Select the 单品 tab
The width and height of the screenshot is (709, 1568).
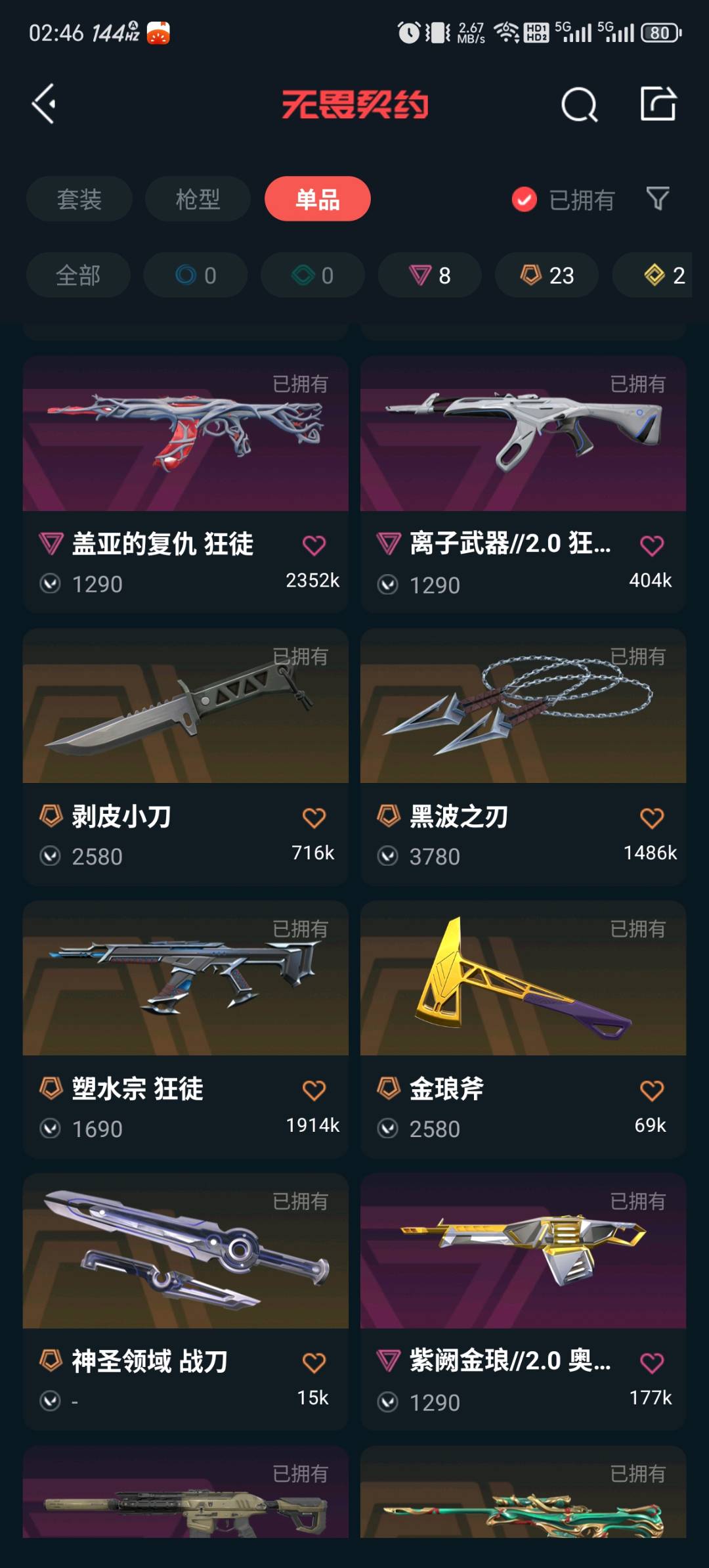[x=317, y=199]
